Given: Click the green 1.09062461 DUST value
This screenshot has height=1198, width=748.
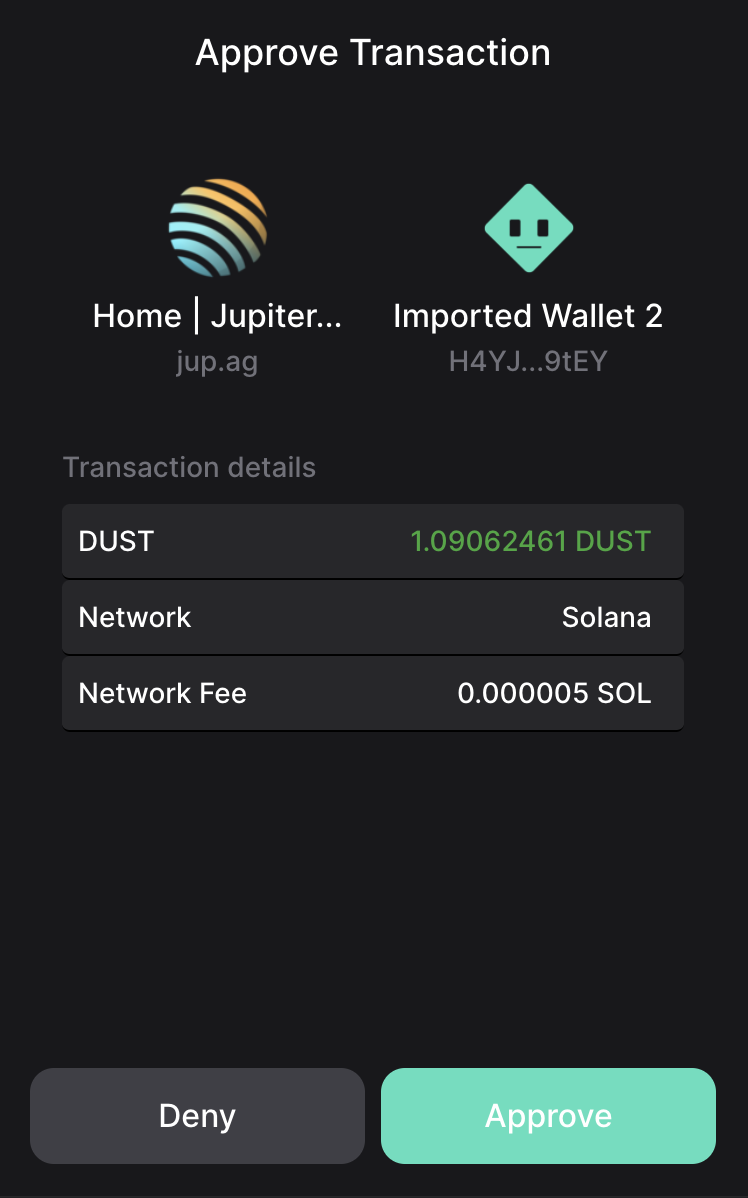Looking at the screenshot, I should coord(529,541).
